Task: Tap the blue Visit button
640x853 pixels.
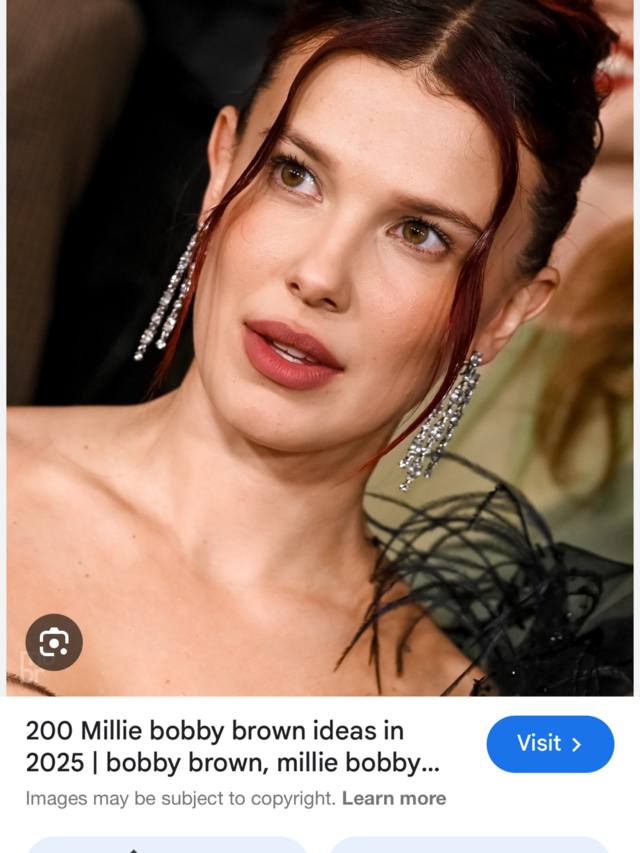Action: [550, 744]
